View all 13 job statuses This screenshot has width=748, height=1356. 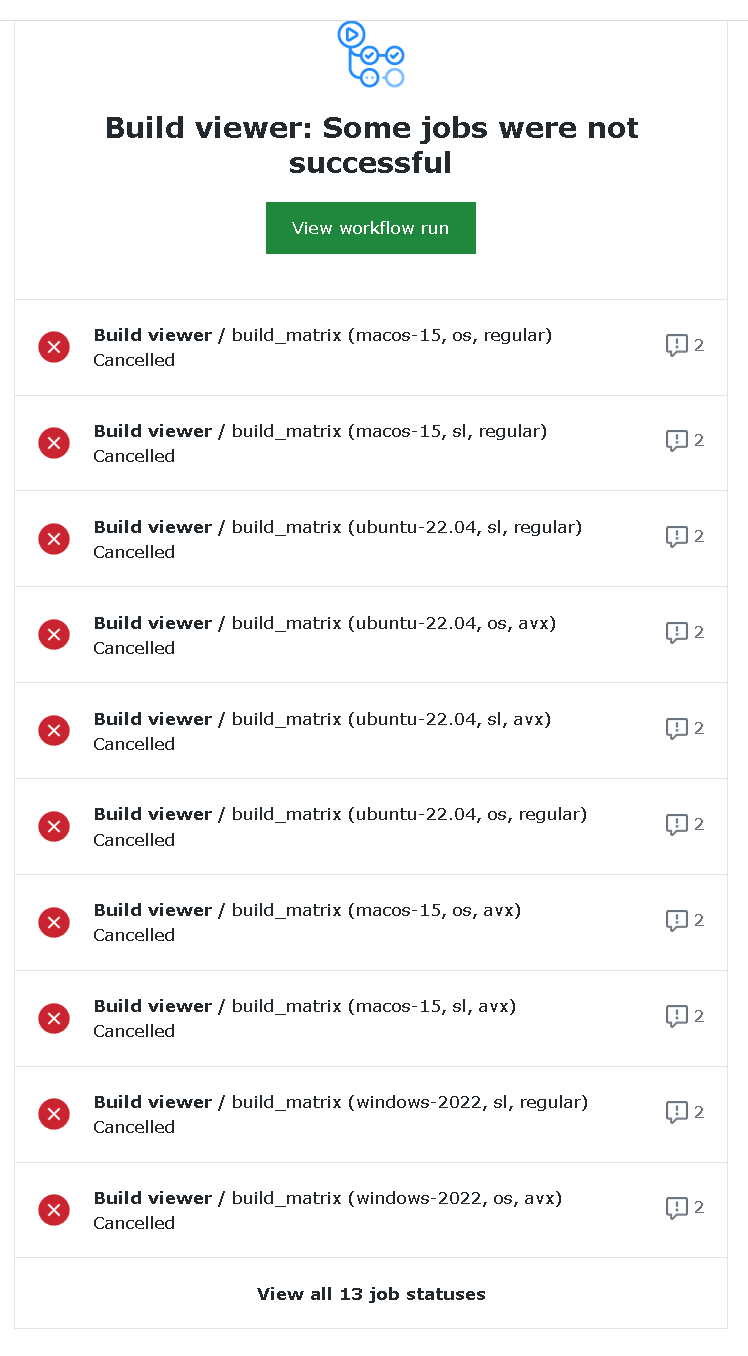point(371,1294)
